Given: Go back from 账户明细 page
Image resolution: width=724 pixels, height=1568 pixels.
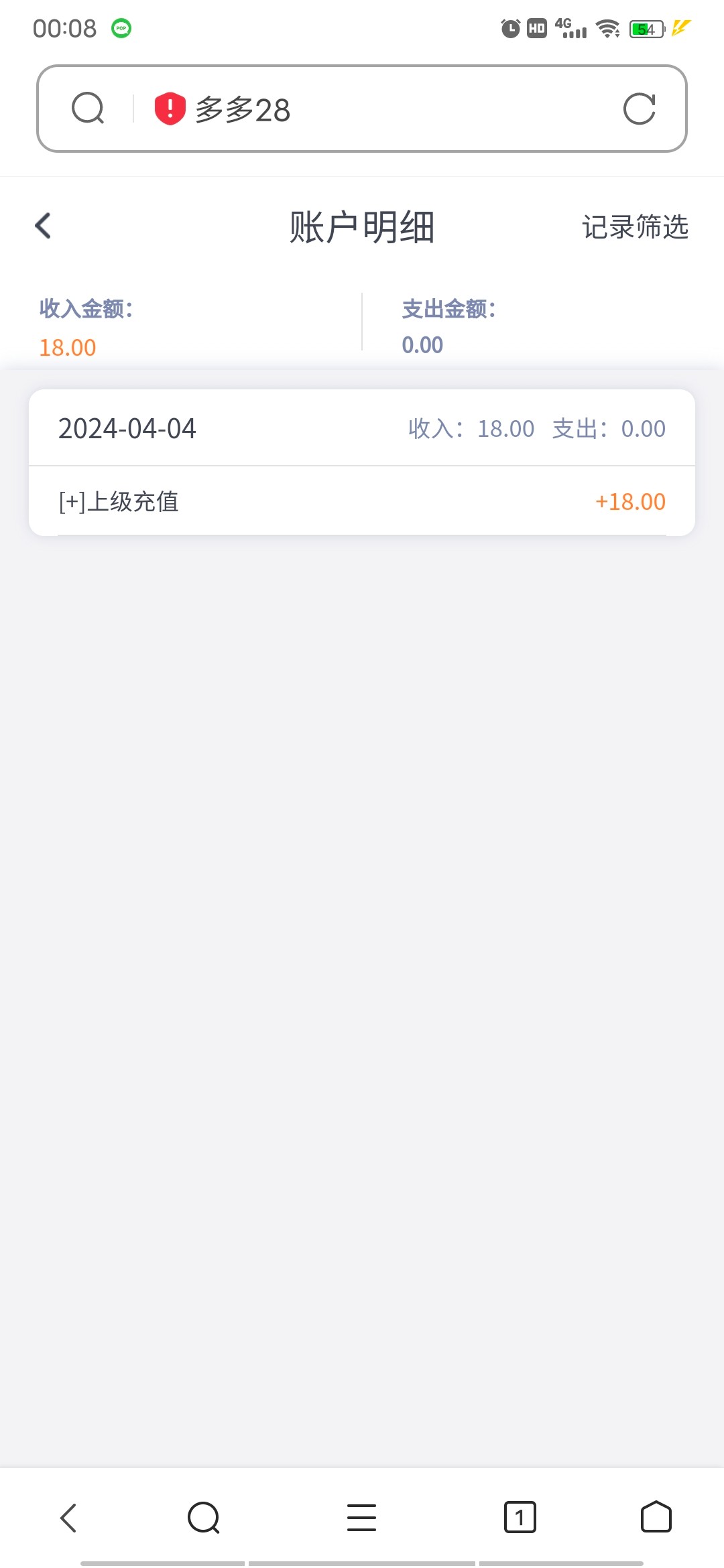Looking at the screenshot, I should click(x=44, y=226).
